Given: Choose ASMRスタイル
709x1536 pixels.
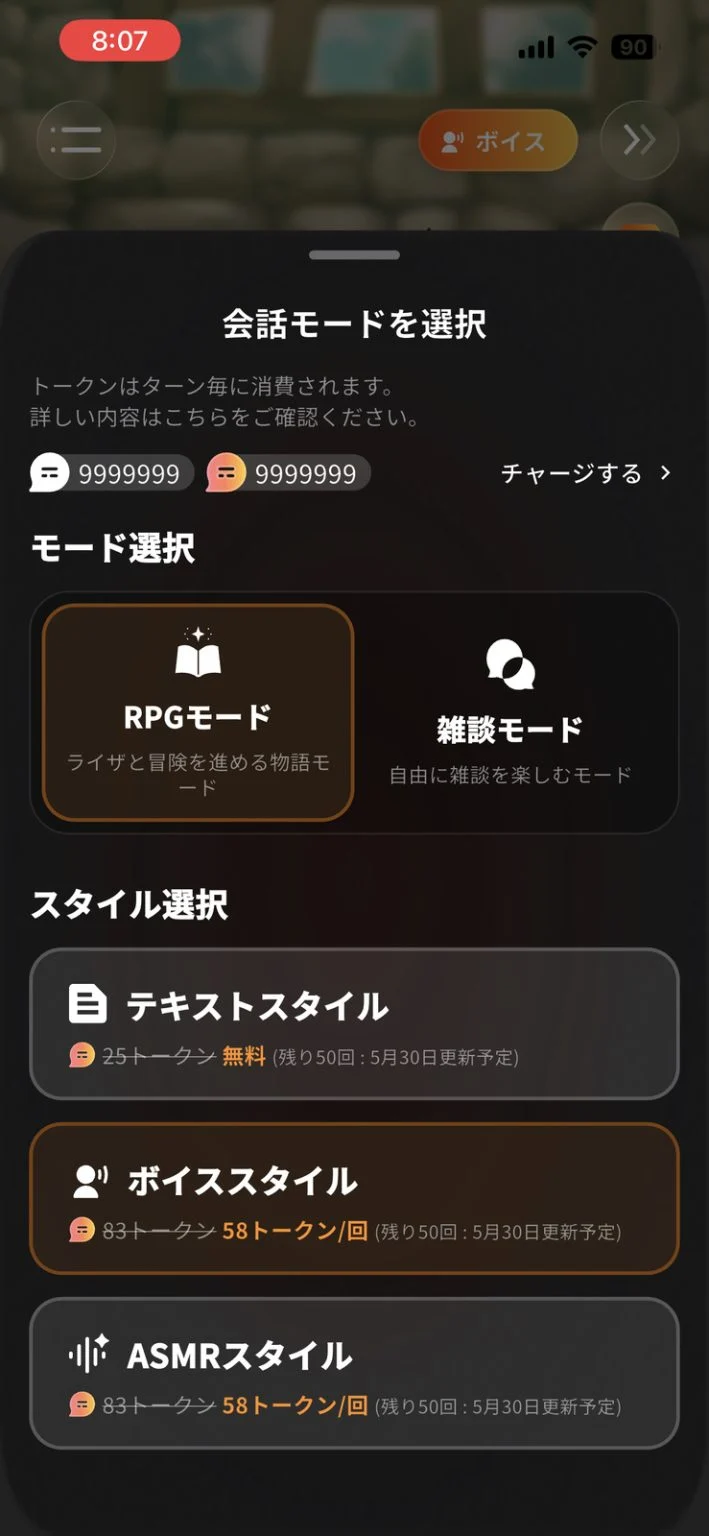Looking at the screenshot, I should [x=354, y=1373].
